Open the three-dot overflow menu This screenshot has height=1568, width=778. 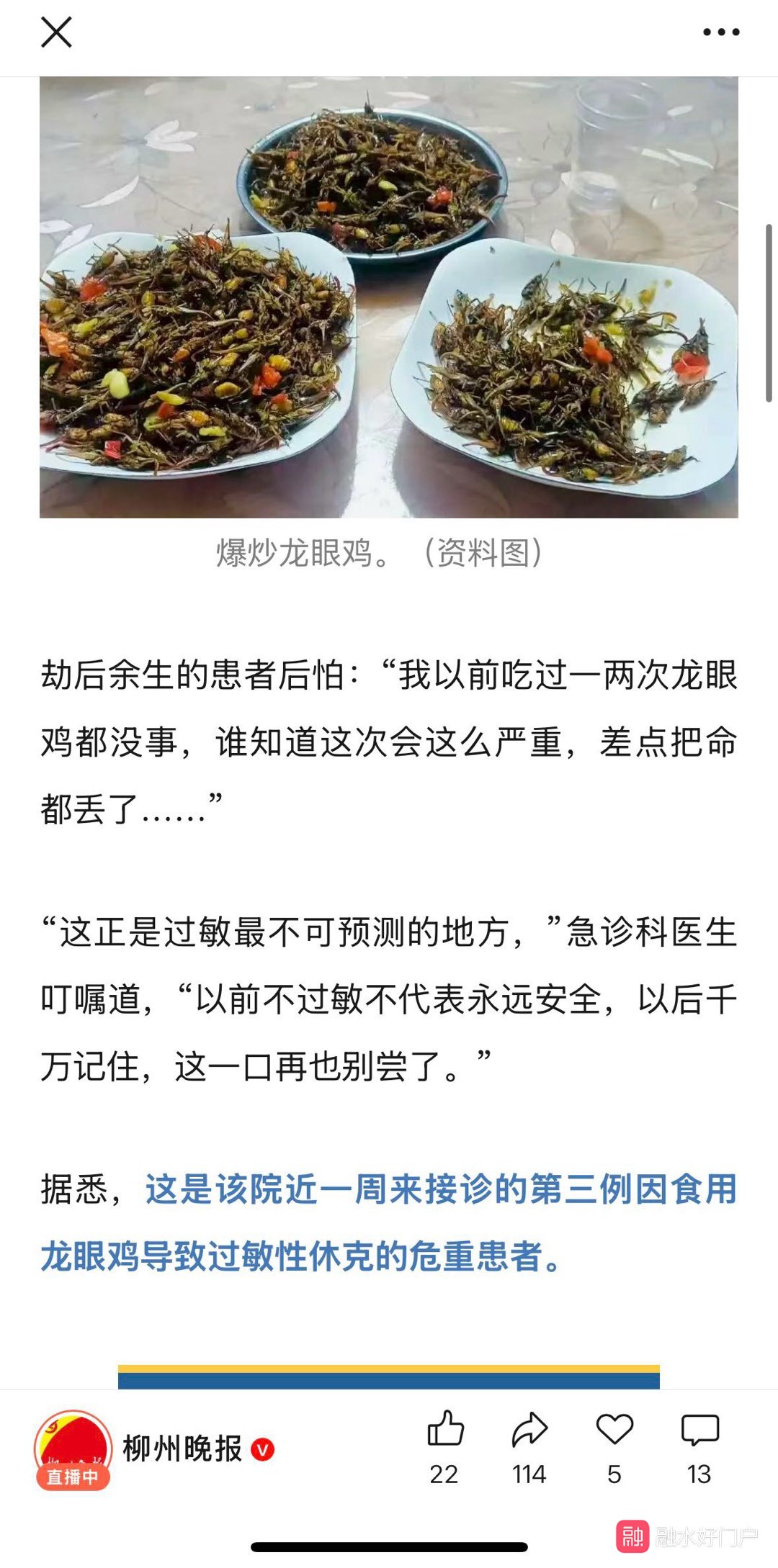coord(721,32)
